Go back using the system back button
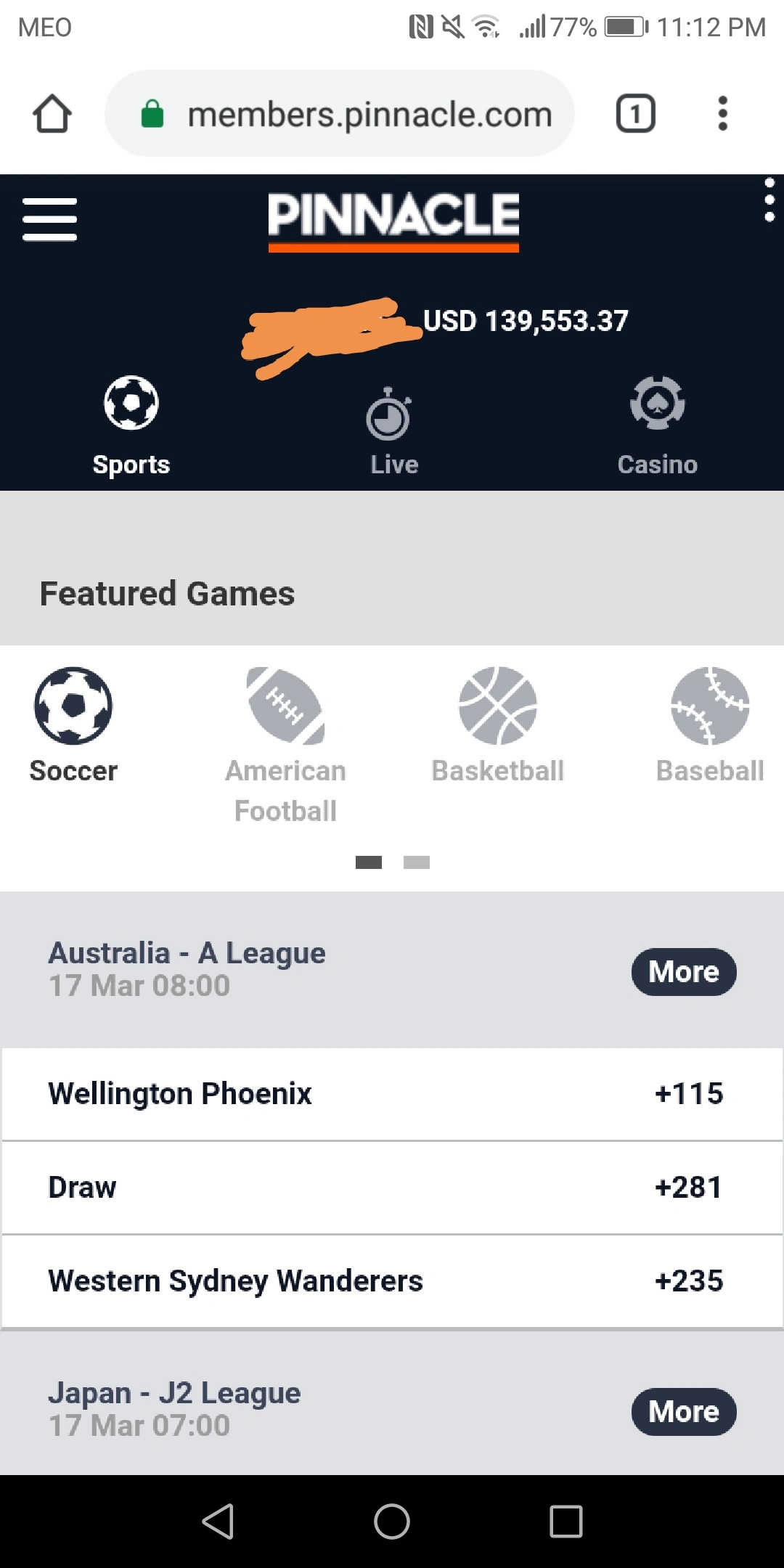The image size is (784, 1568). [x=218, y=1522]
